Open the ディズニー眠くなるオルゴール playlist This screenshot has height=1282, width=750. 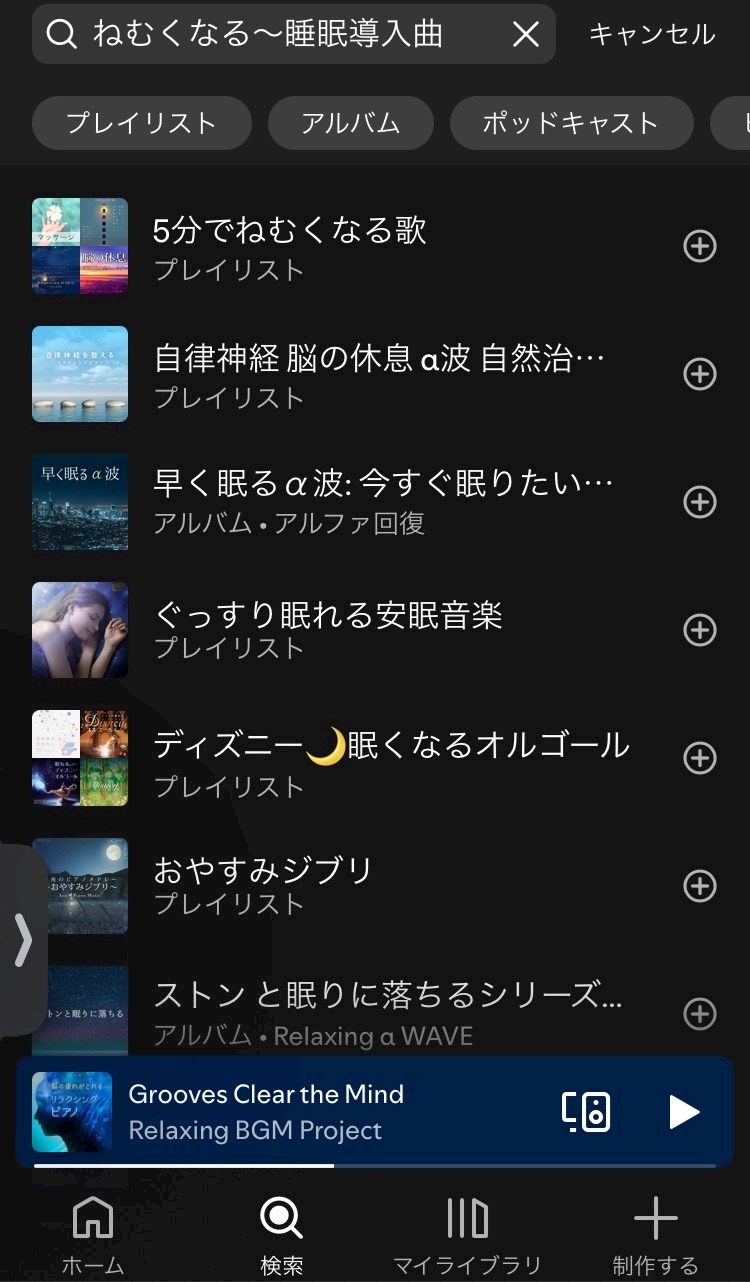coord(390,758)
